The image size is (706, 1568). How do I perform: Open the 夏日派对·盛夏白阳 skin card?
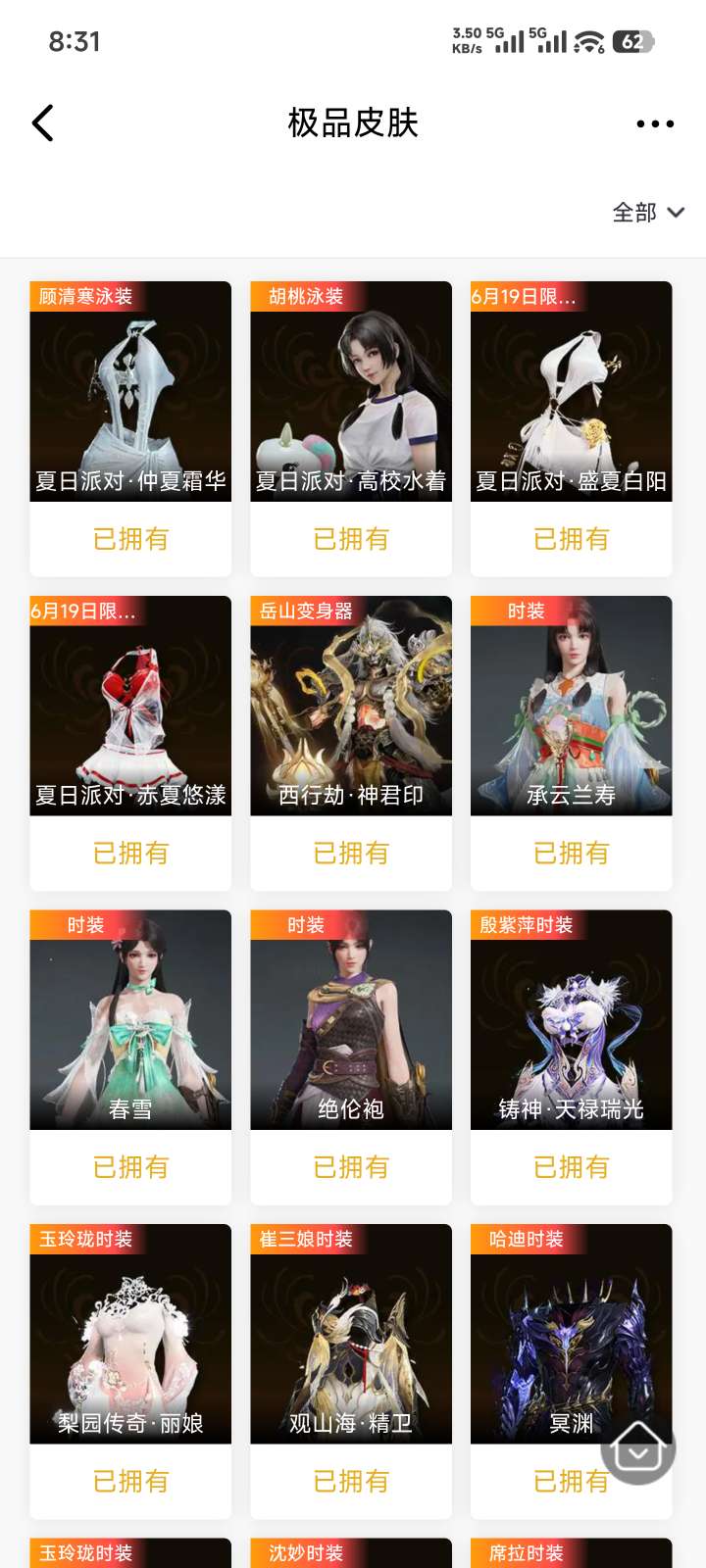(x=572, y=429)
